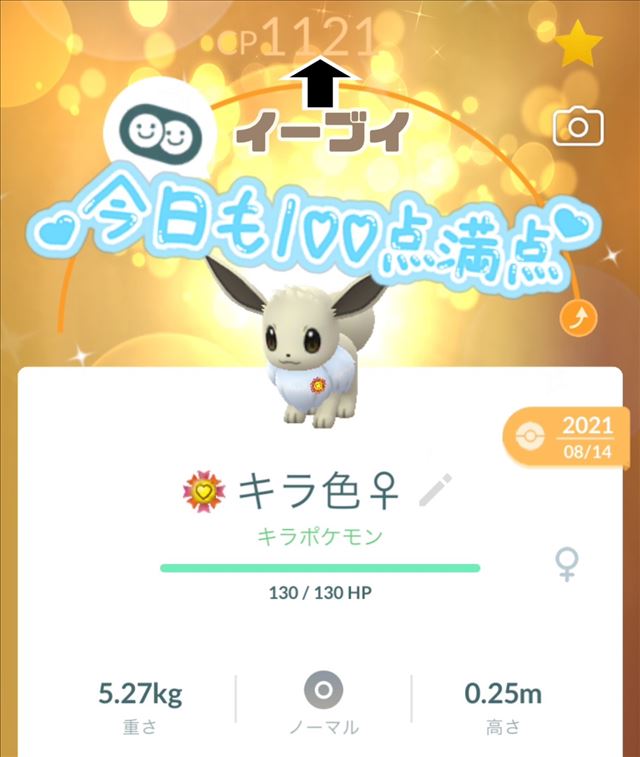Open the AR camera for this Pokémon

click(579, 126)
